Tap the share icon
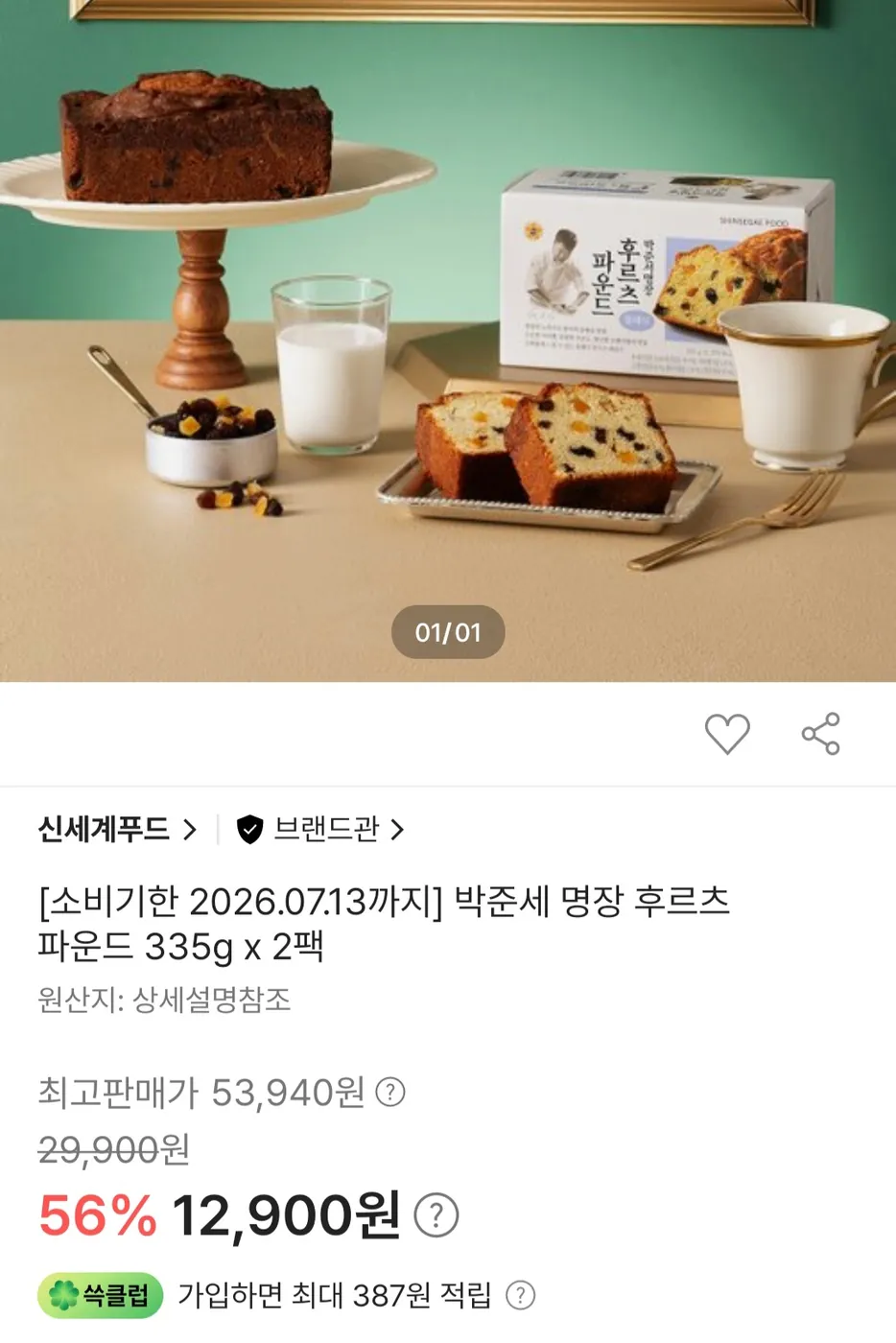 821,732
